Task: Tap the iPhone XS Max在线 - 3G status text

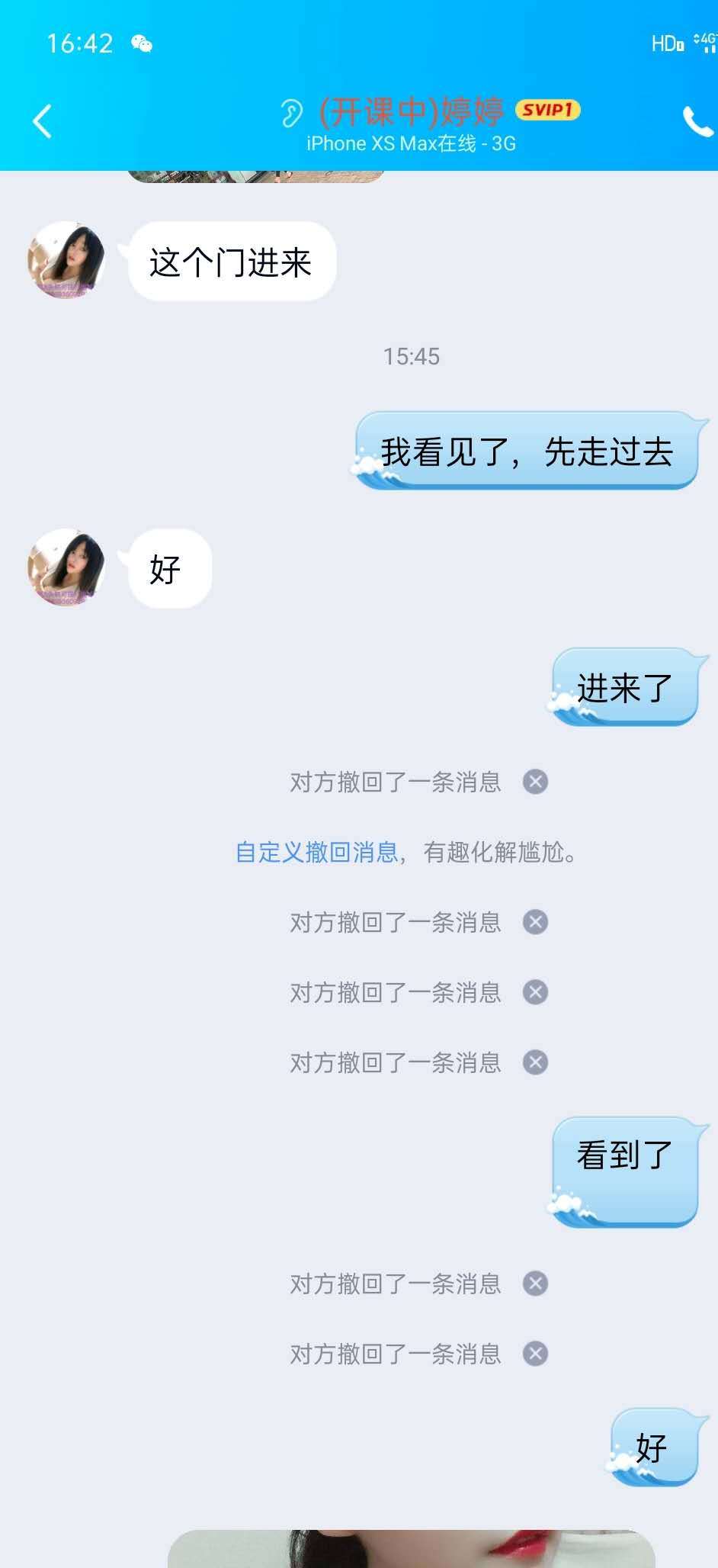Action: pos(409,143)
